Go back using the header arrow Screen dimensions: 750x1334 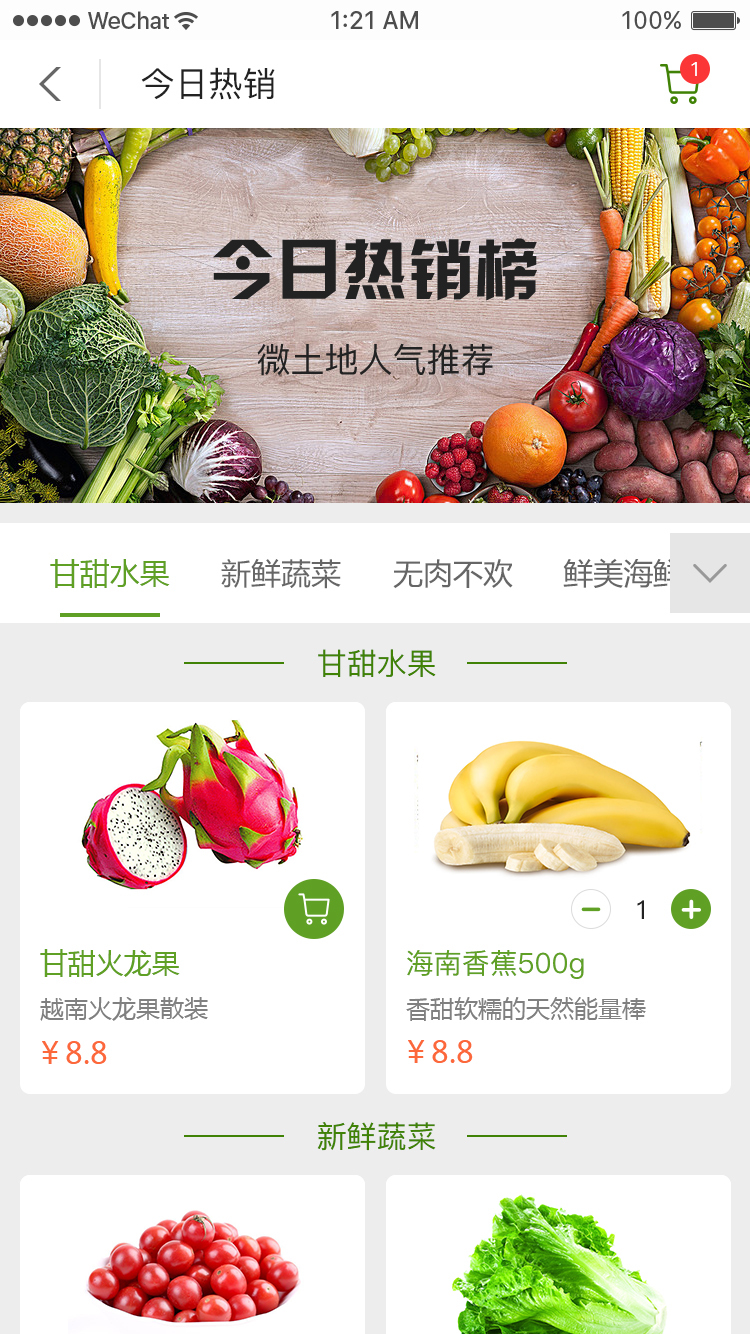point(50,84)
